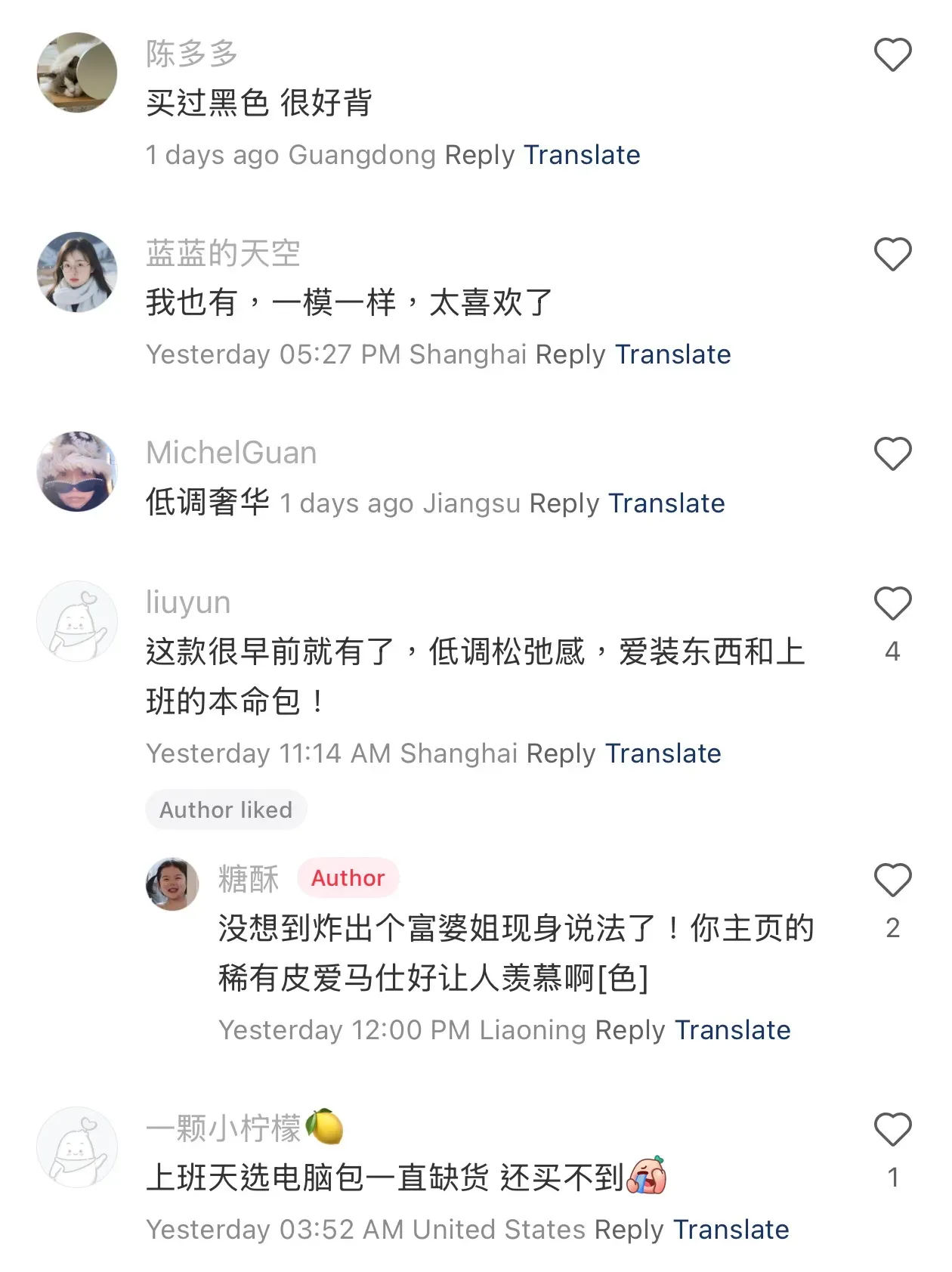The image size is (952, 1272).
Task: Like the author 糖酥's reply
Action: [892, 880]
